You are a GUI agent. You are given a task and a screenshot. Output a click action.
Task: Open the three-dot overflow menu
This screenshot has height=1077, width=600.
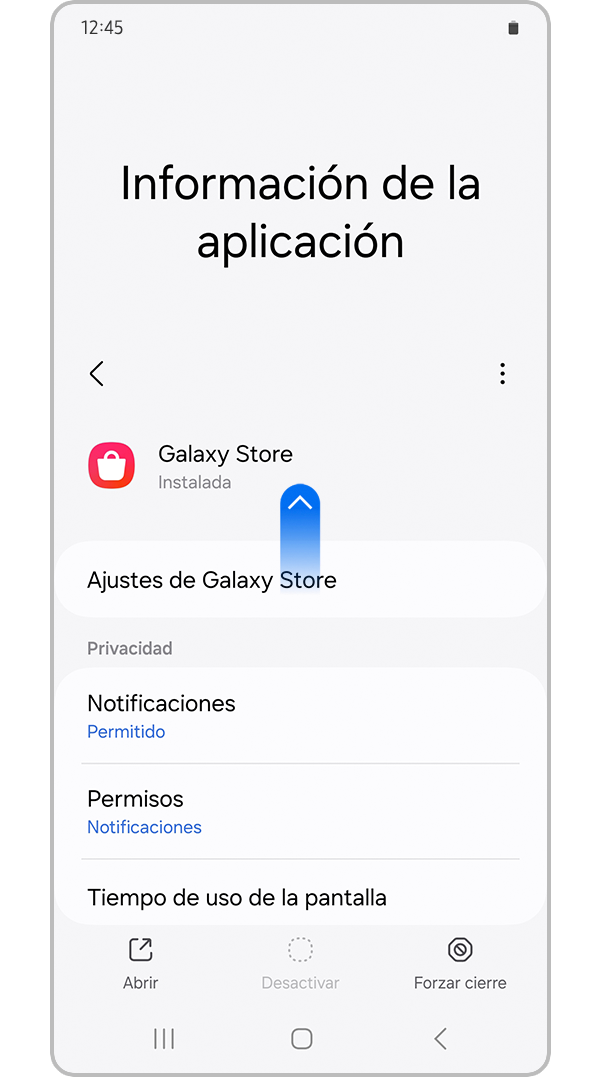502,374
